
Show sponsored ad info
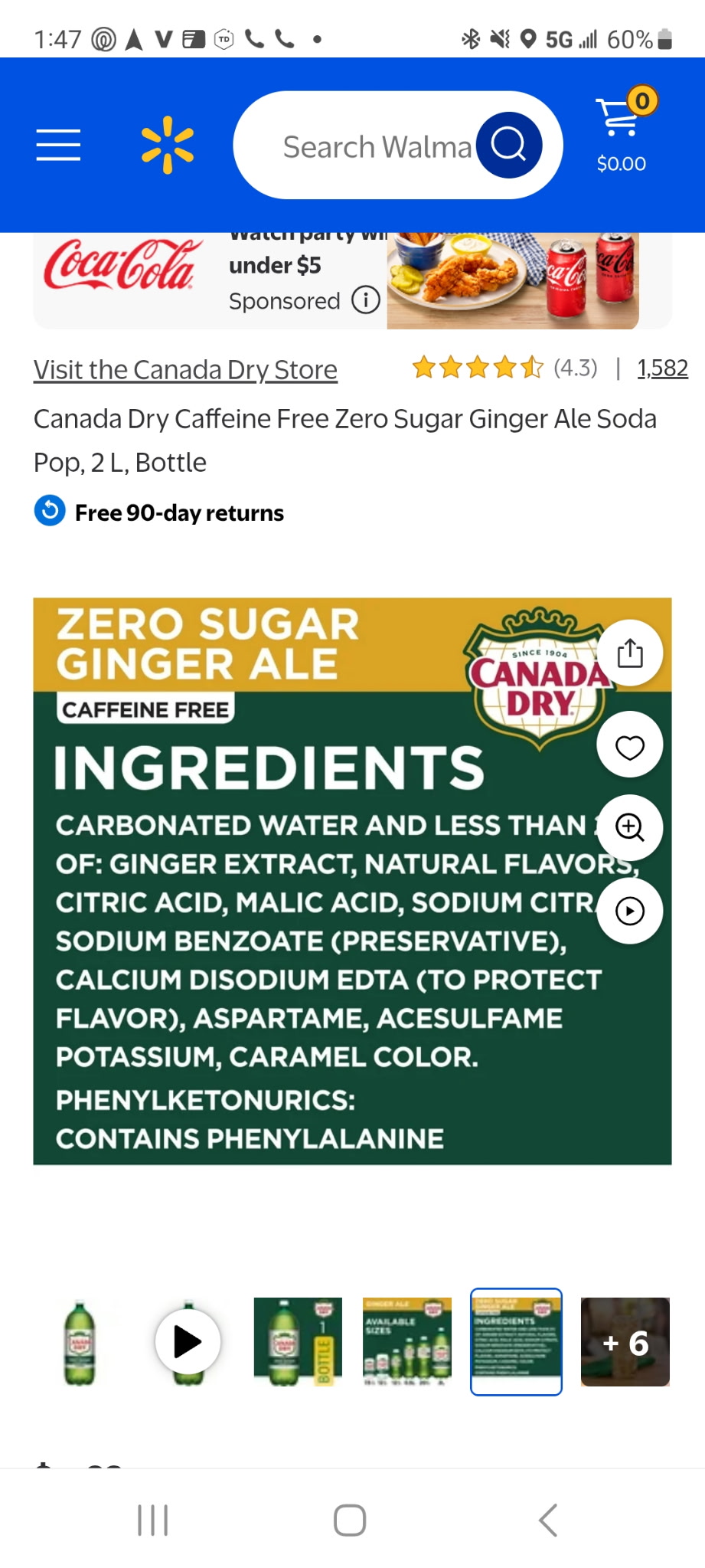[366, 300]
